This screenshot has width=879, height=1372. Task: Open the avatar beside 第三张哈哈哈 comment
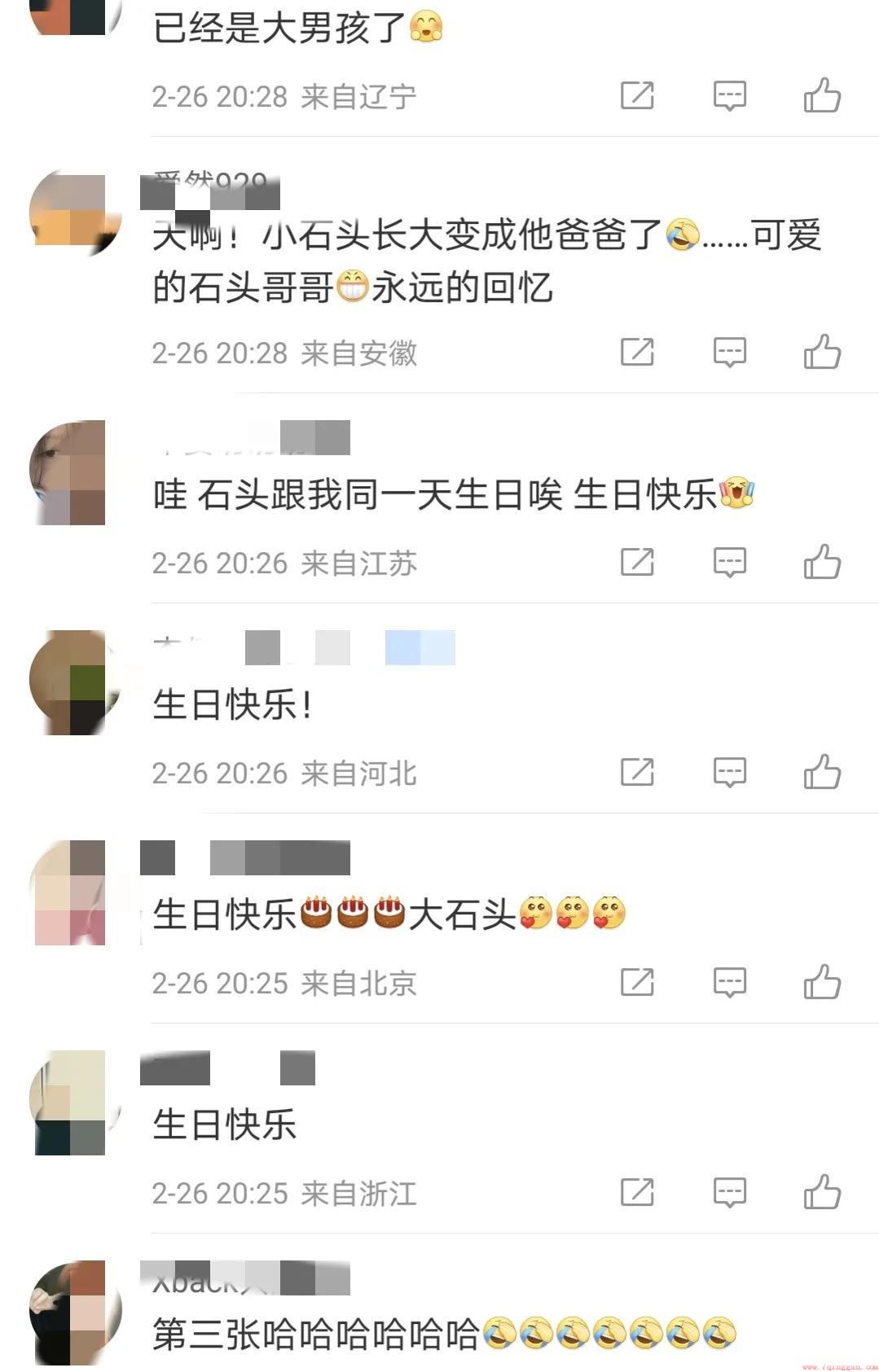pos(73,1313)
